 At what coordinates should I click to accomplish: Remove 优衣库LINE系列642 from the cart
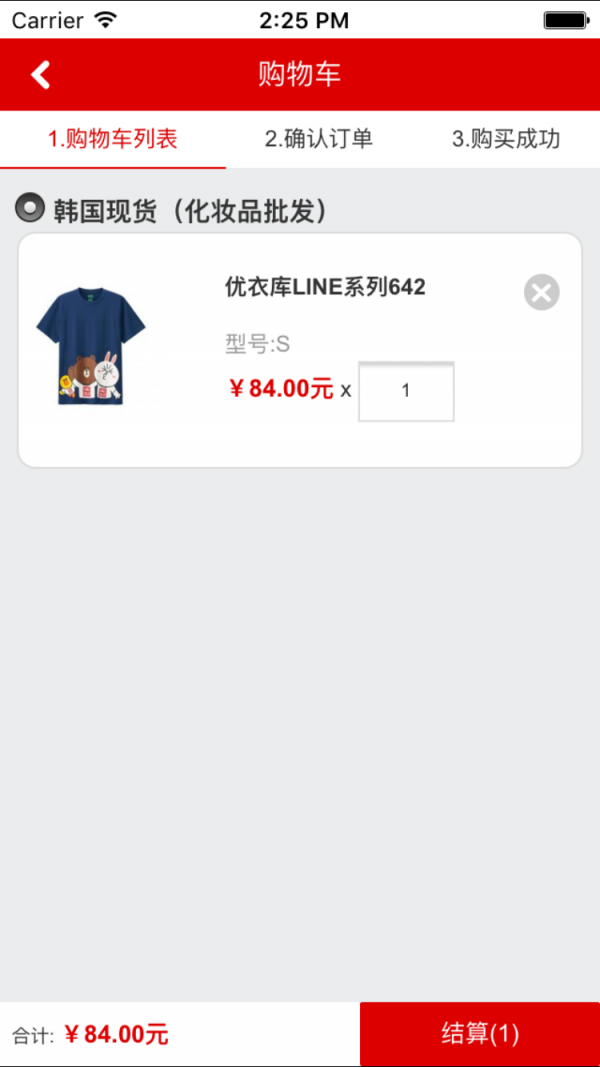(541, 293)
